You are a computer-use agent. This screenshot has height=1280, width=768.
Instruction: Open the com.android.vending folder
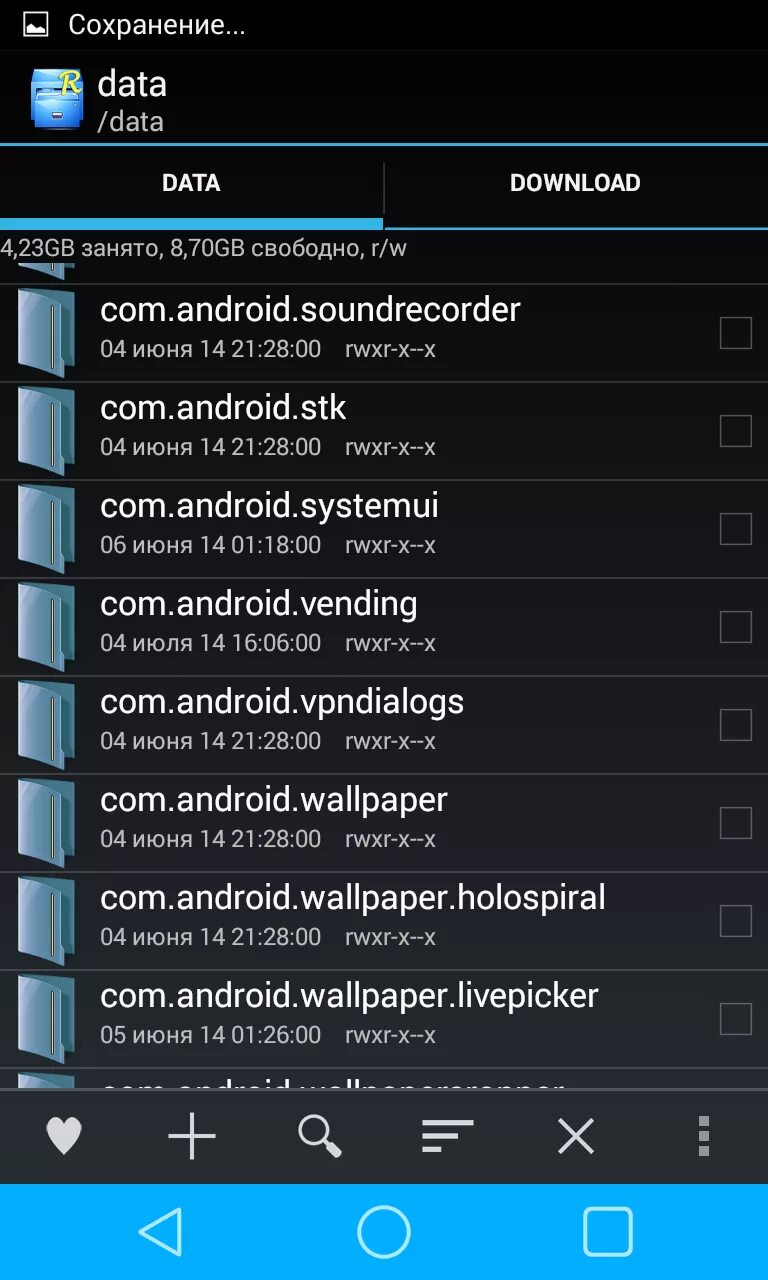pyautogui.click(x=384, y=627)
